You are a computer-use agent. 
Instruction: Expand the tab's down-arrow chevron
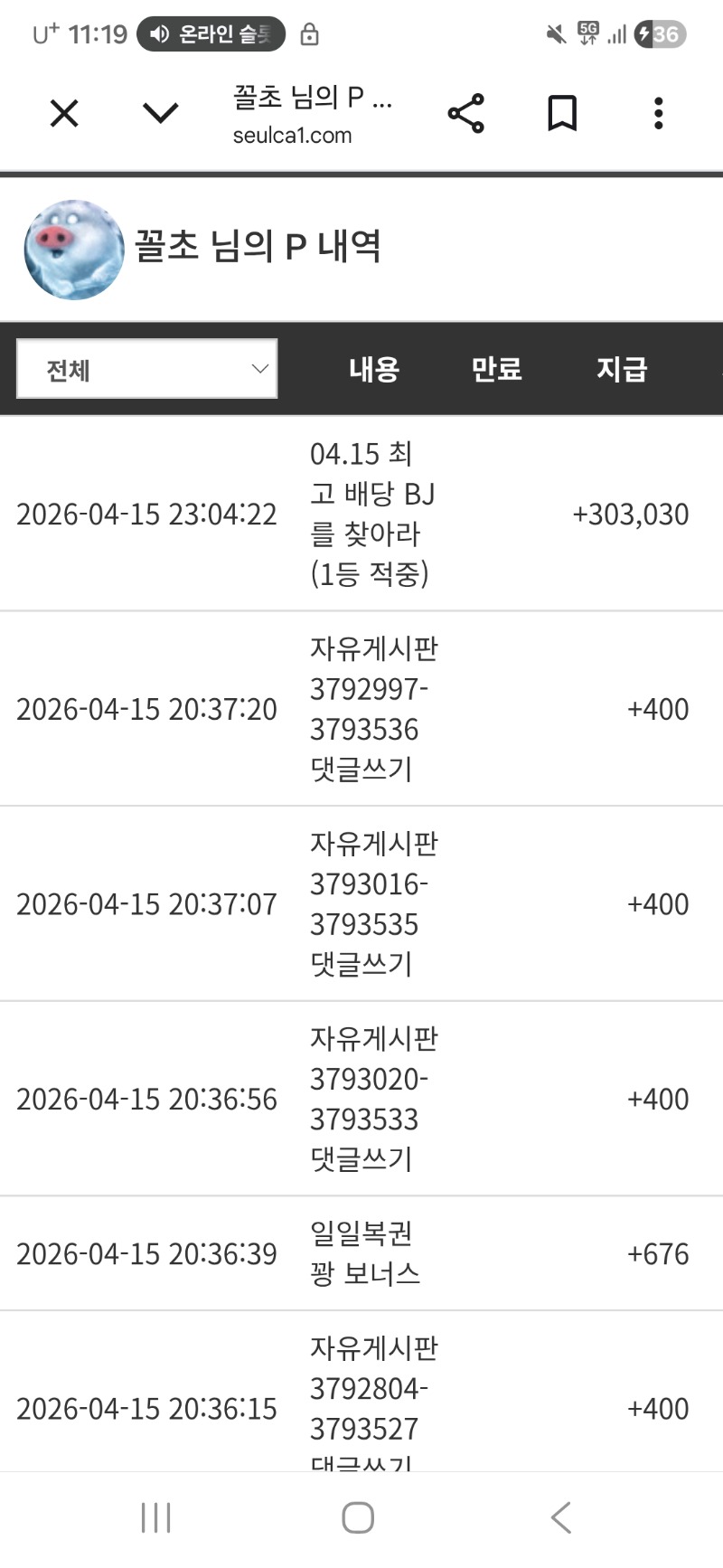point(161,114)
